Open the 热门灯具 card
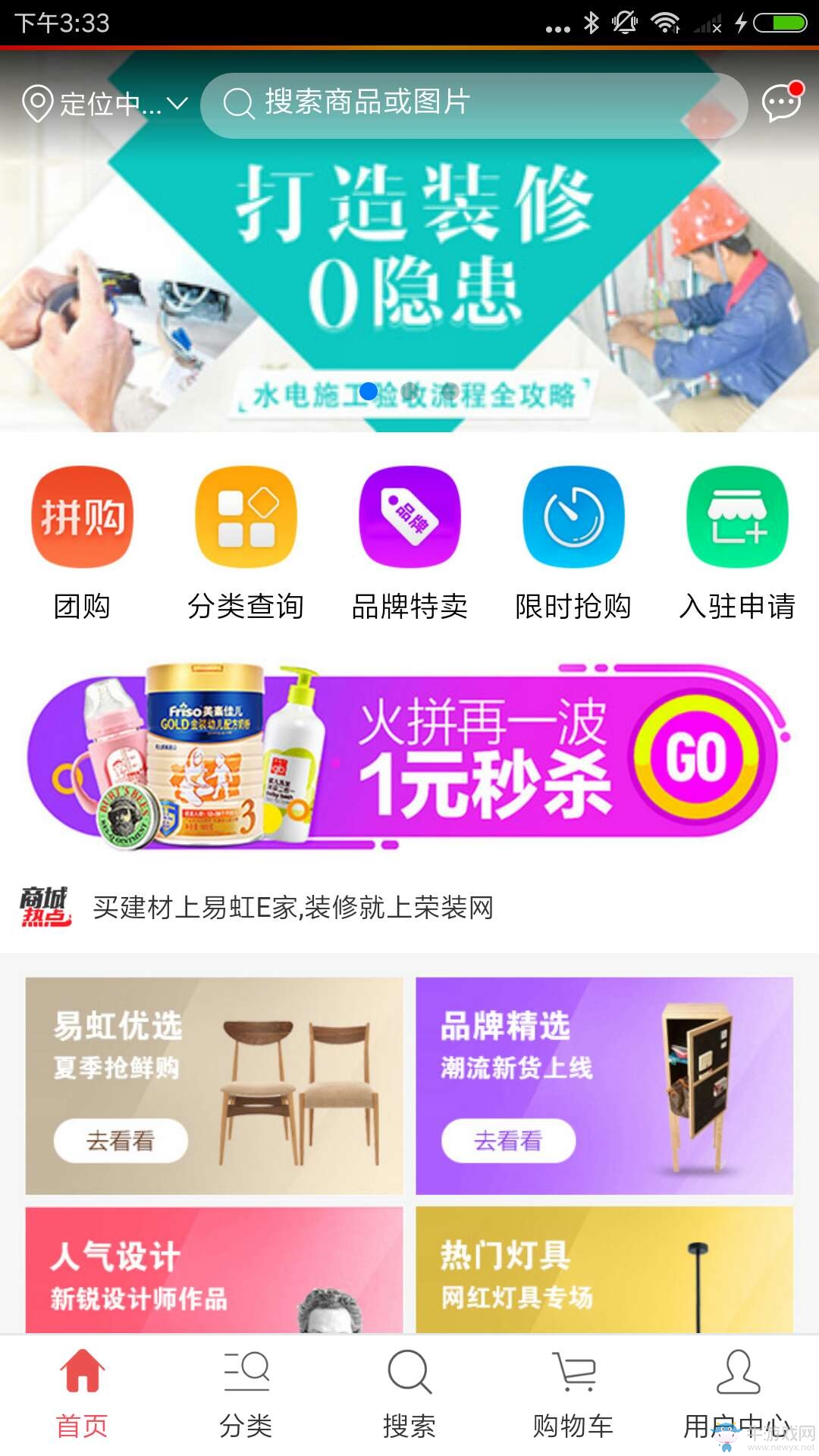The image size is (819, 1456). (604, 1270)
